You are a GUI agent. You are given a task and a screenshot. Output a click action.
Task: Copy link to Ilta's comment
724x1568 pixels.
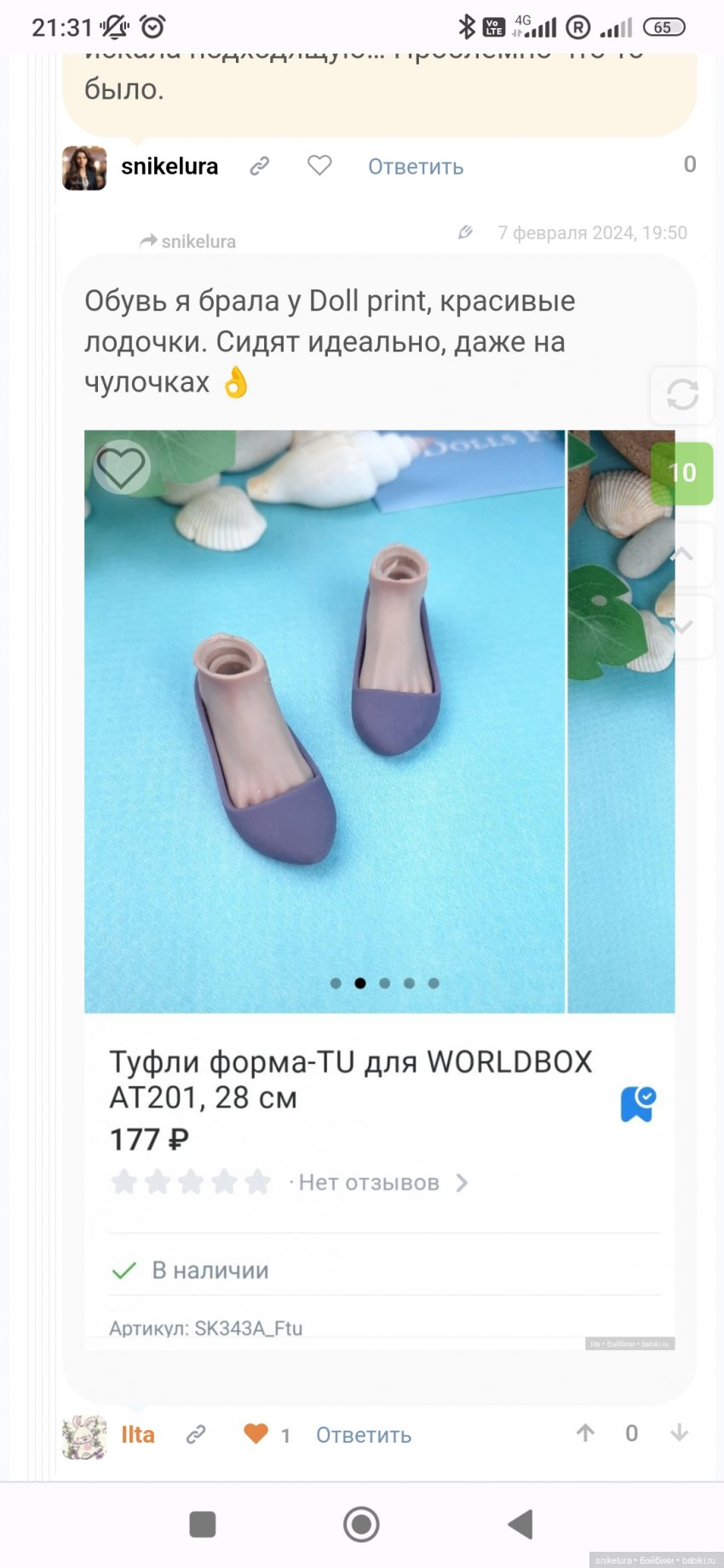(x=196, y=1434)
